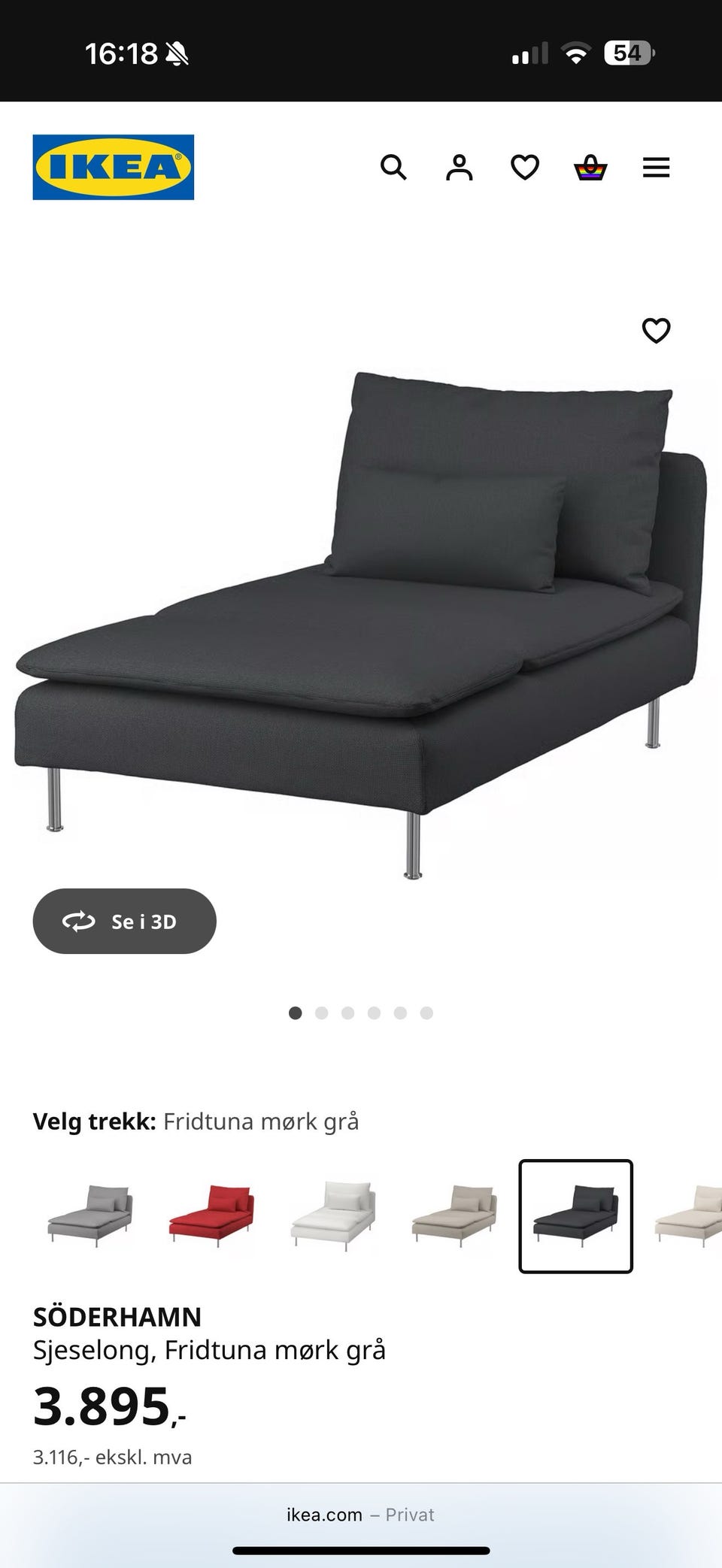Open the hamburger menu
The image size is (722, 1568).
click(656, 167)
